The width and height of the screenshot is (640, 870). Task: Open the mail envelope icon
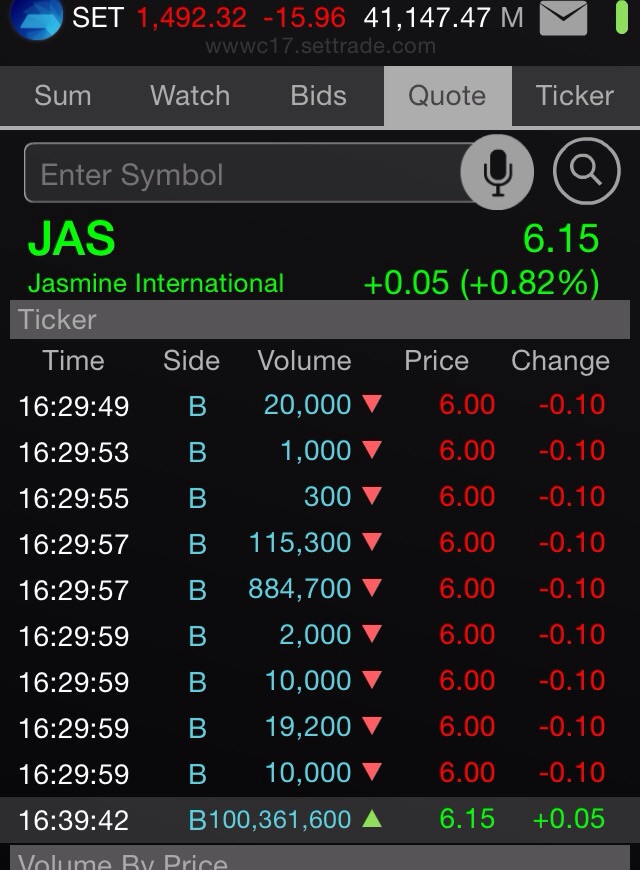[563, 19]
